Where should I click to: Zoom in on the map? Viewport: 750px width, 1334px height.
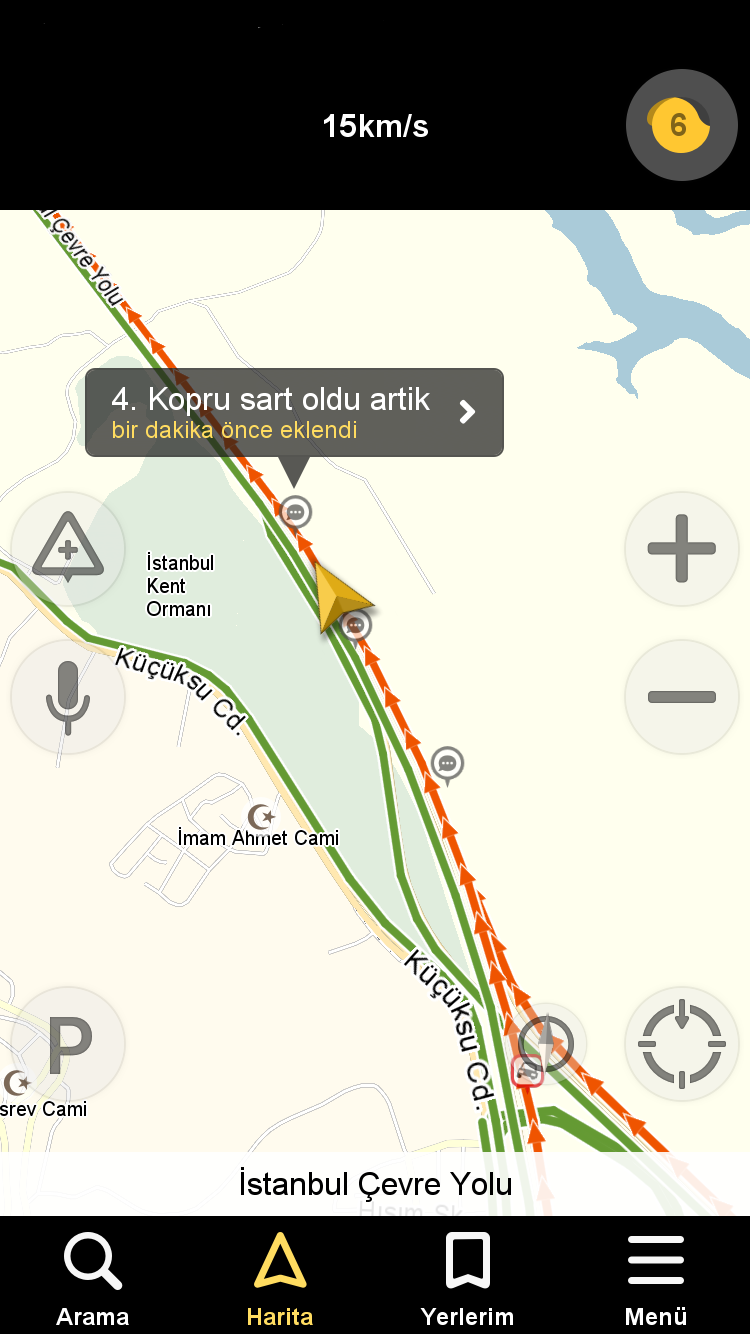681,548
